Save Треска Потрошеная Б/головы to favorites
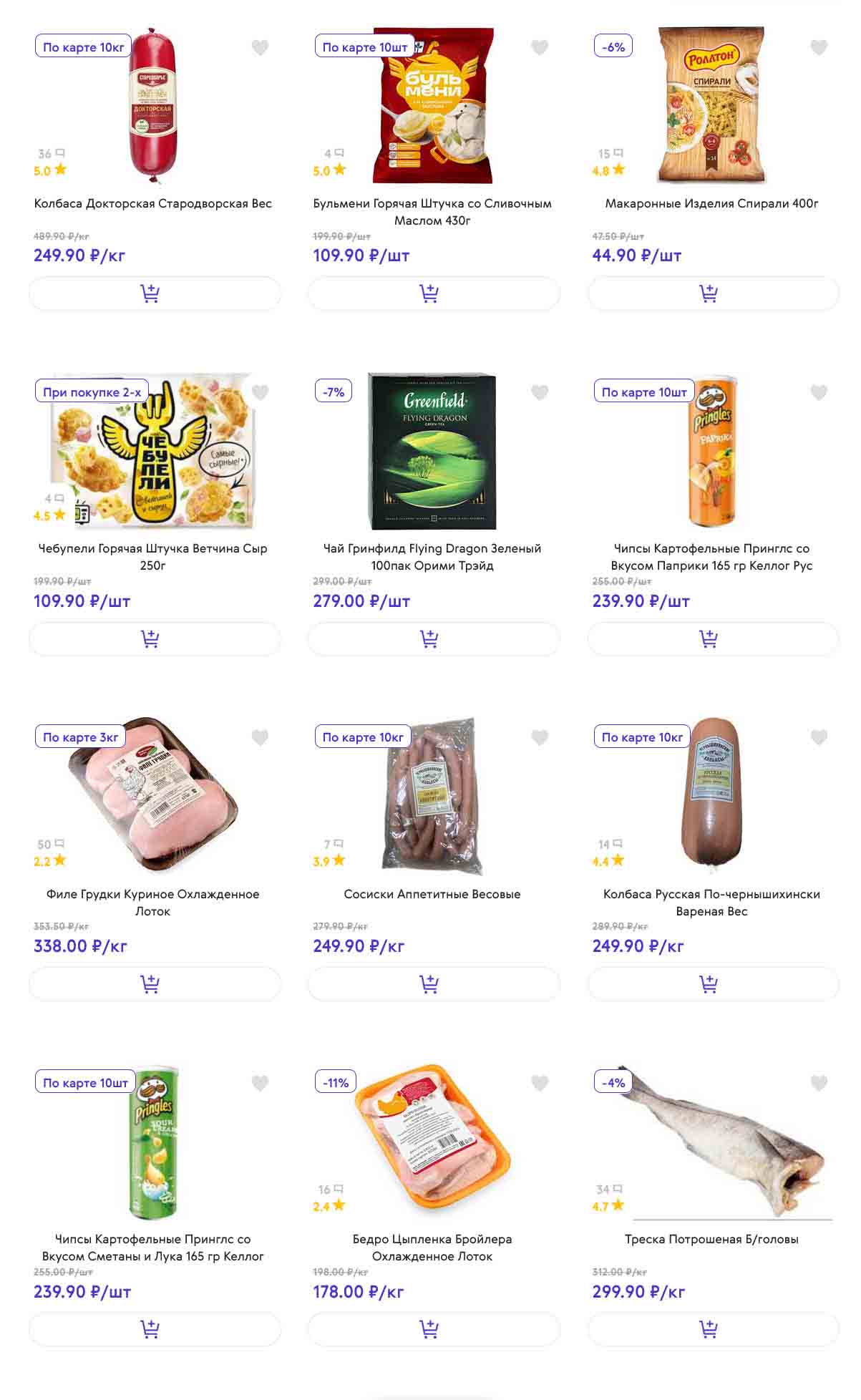The width and height of the screenshot is (861, 1400). (819, 1083)
